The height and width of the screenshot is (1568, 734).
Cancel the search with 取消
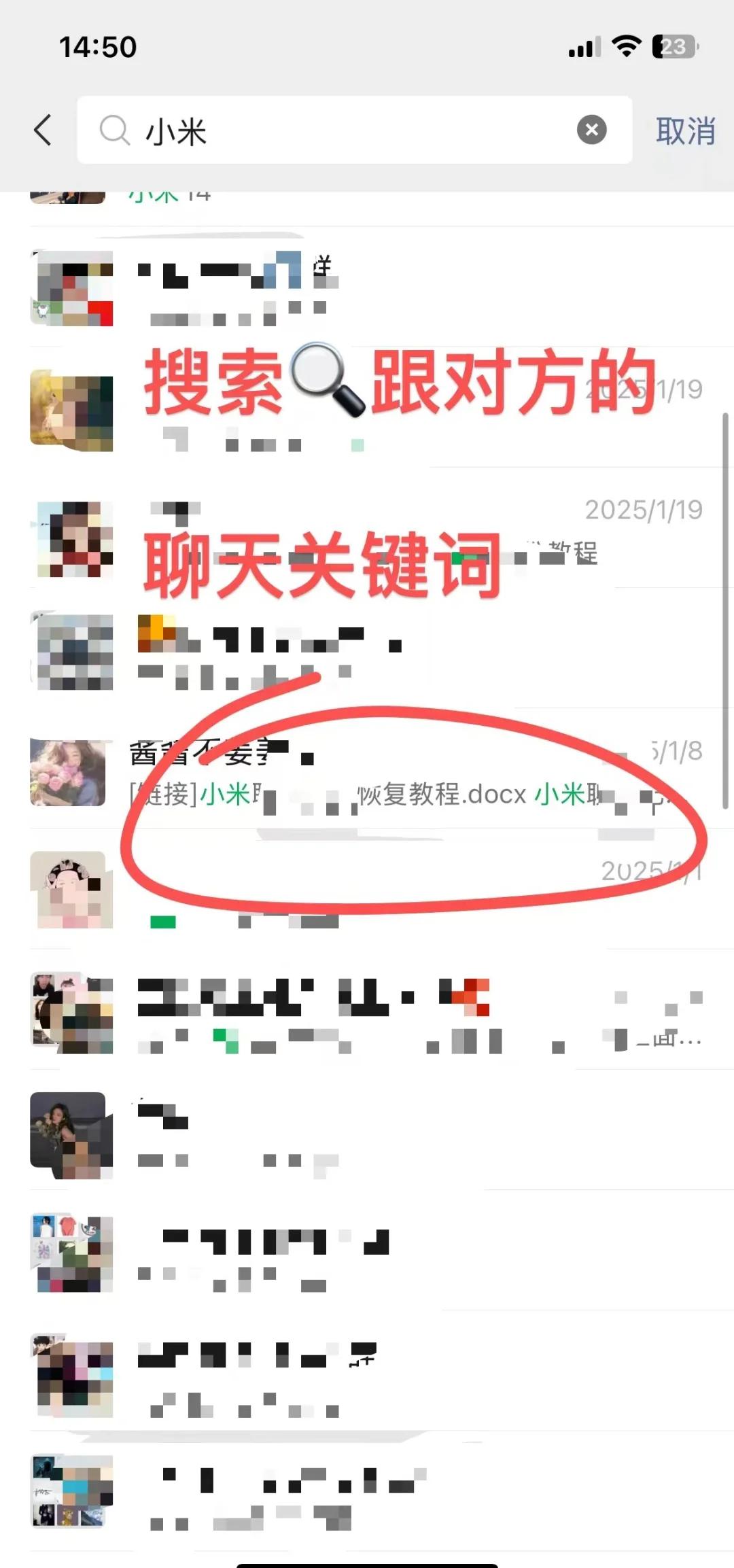pyautogui.click(x=685, y=130)
